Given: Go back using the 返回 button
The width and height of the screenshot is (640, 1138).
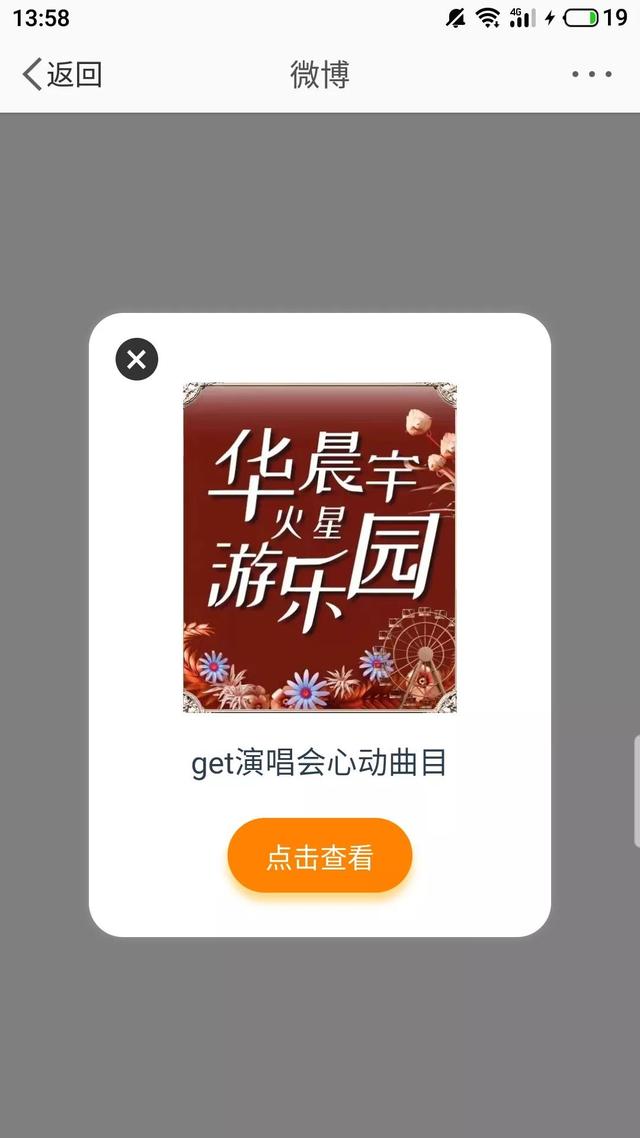Looking at the screenshot, I should tap(62, 74).
